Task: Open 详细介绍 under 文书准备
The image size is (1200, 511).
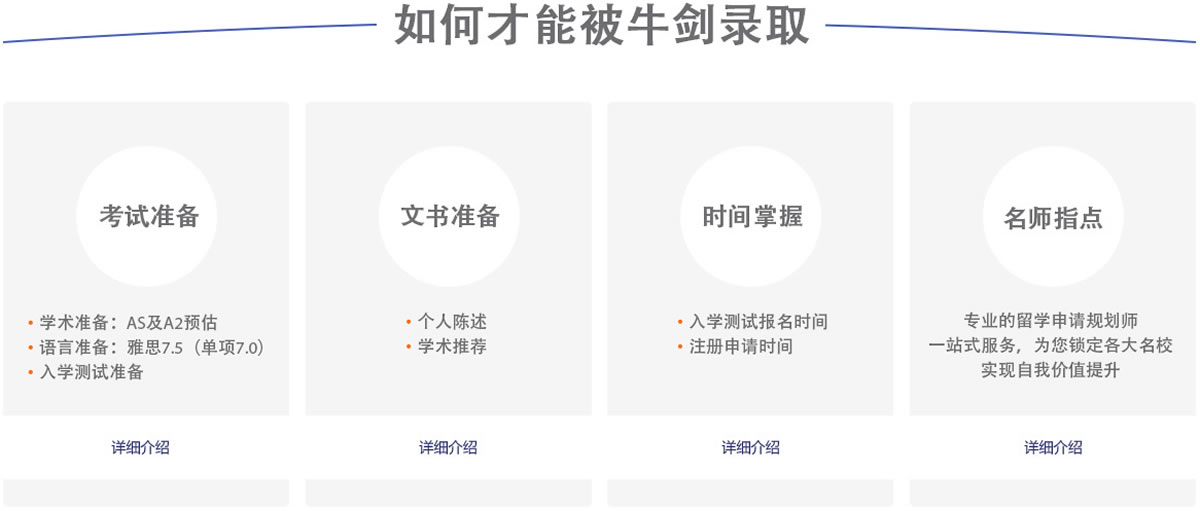Action: [x=448, y=448]
